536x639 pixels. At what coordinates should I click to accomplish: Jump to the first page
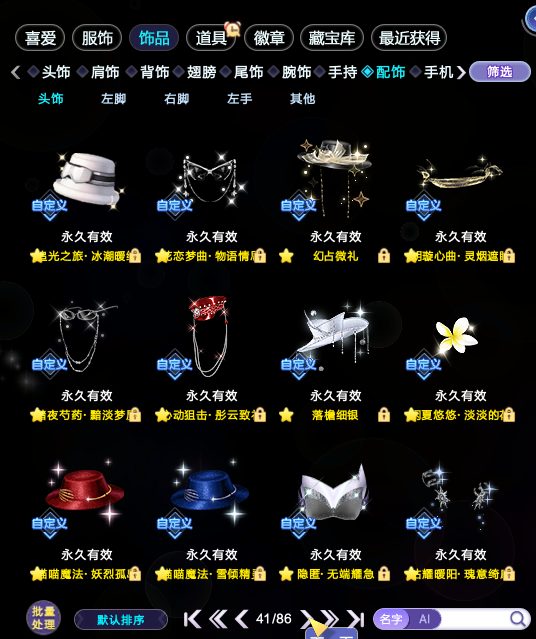coord(192,619)
